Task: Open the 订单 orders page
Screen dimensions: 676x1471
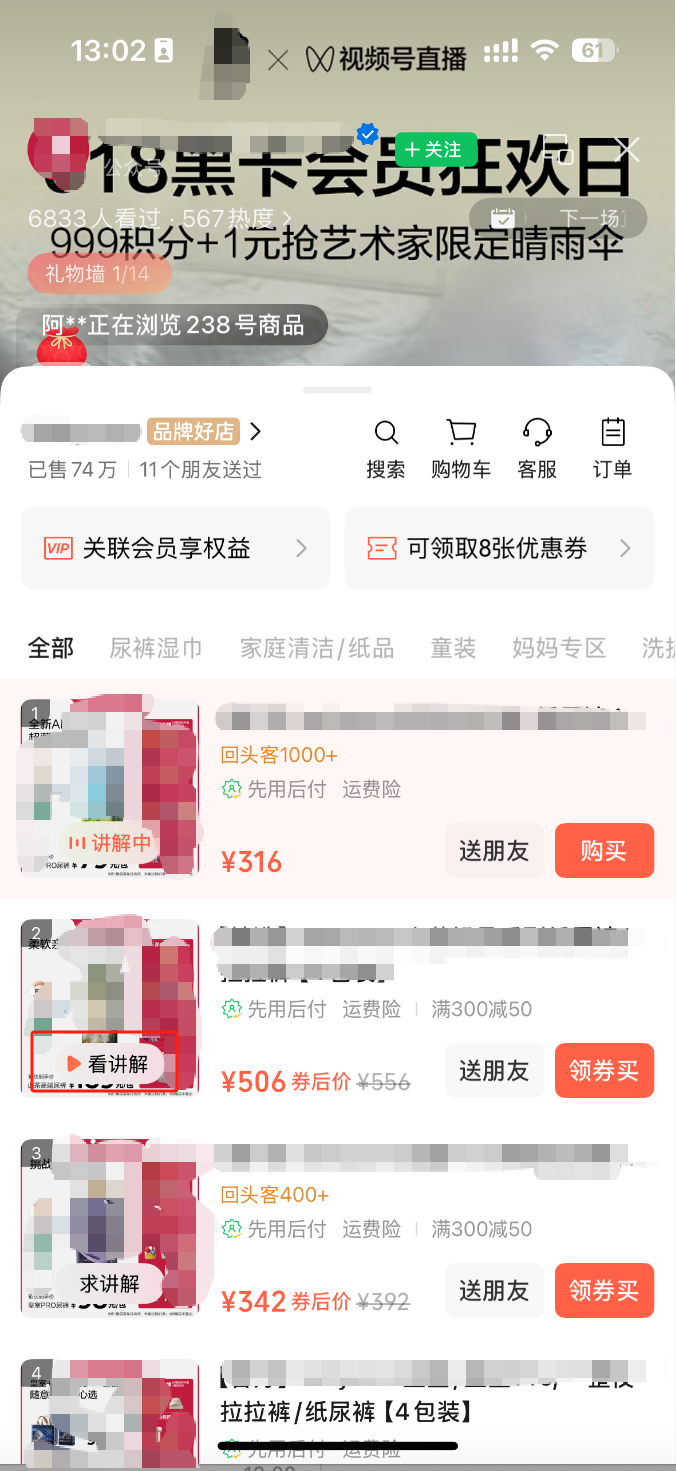Action: pyautogui.click(x=612, y=448)
